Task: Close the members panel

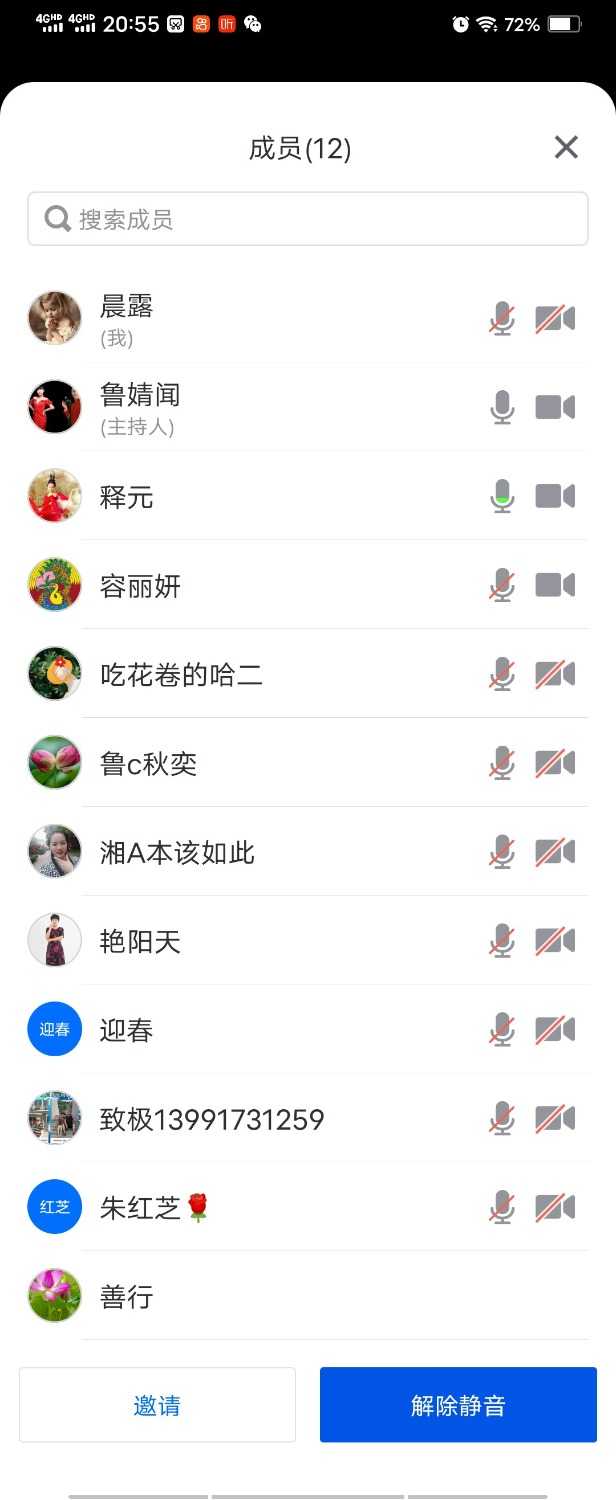Action: [566, 148]
